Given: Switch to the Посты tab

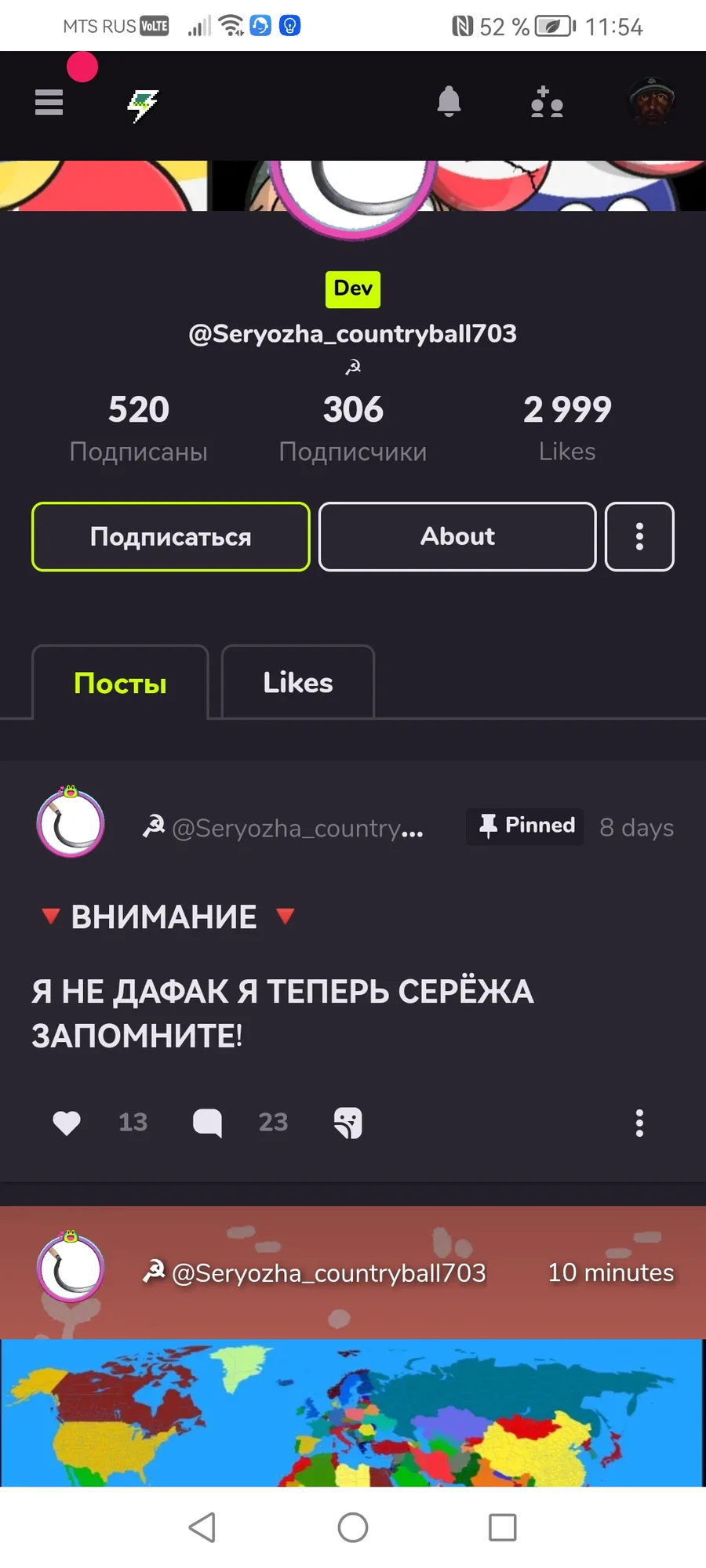Looking at the screenshot, I should [120, 683].
